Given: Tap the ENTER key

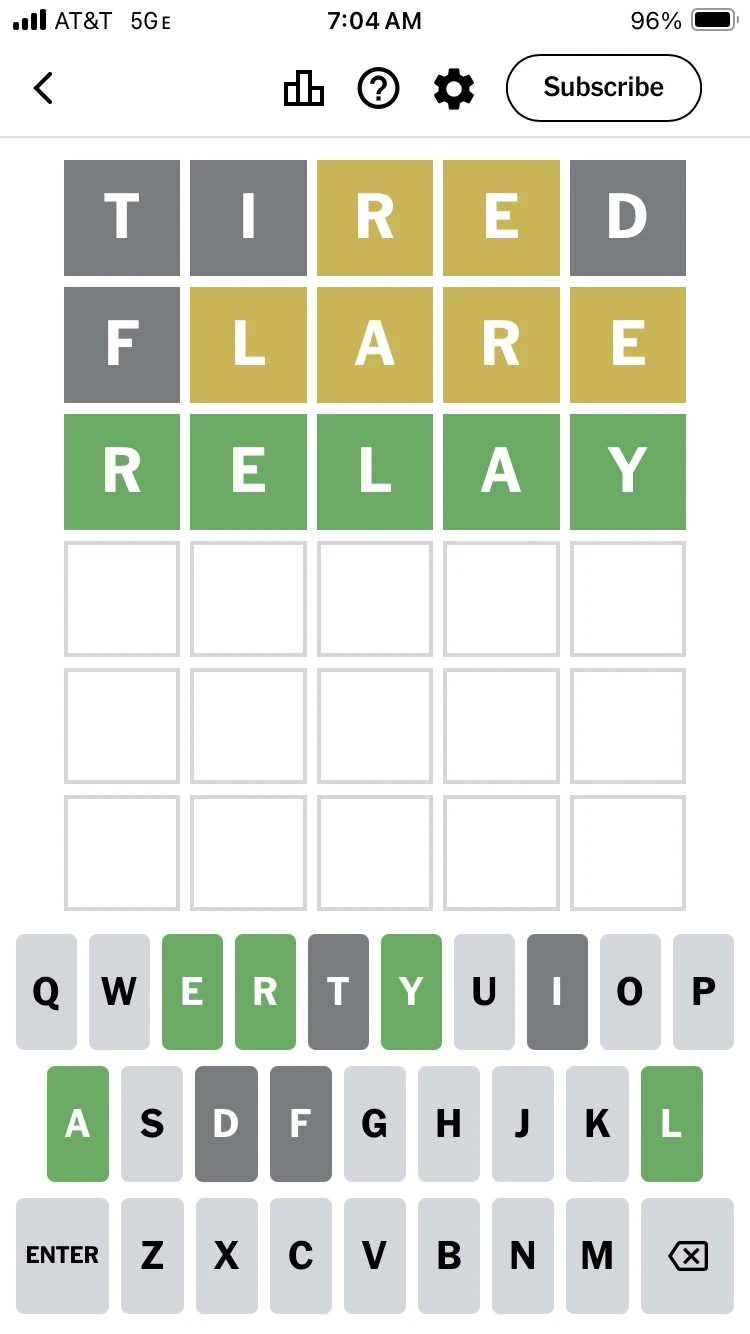Looking at the screenshot, I should pyautogui.click(x=62, y=1255).
